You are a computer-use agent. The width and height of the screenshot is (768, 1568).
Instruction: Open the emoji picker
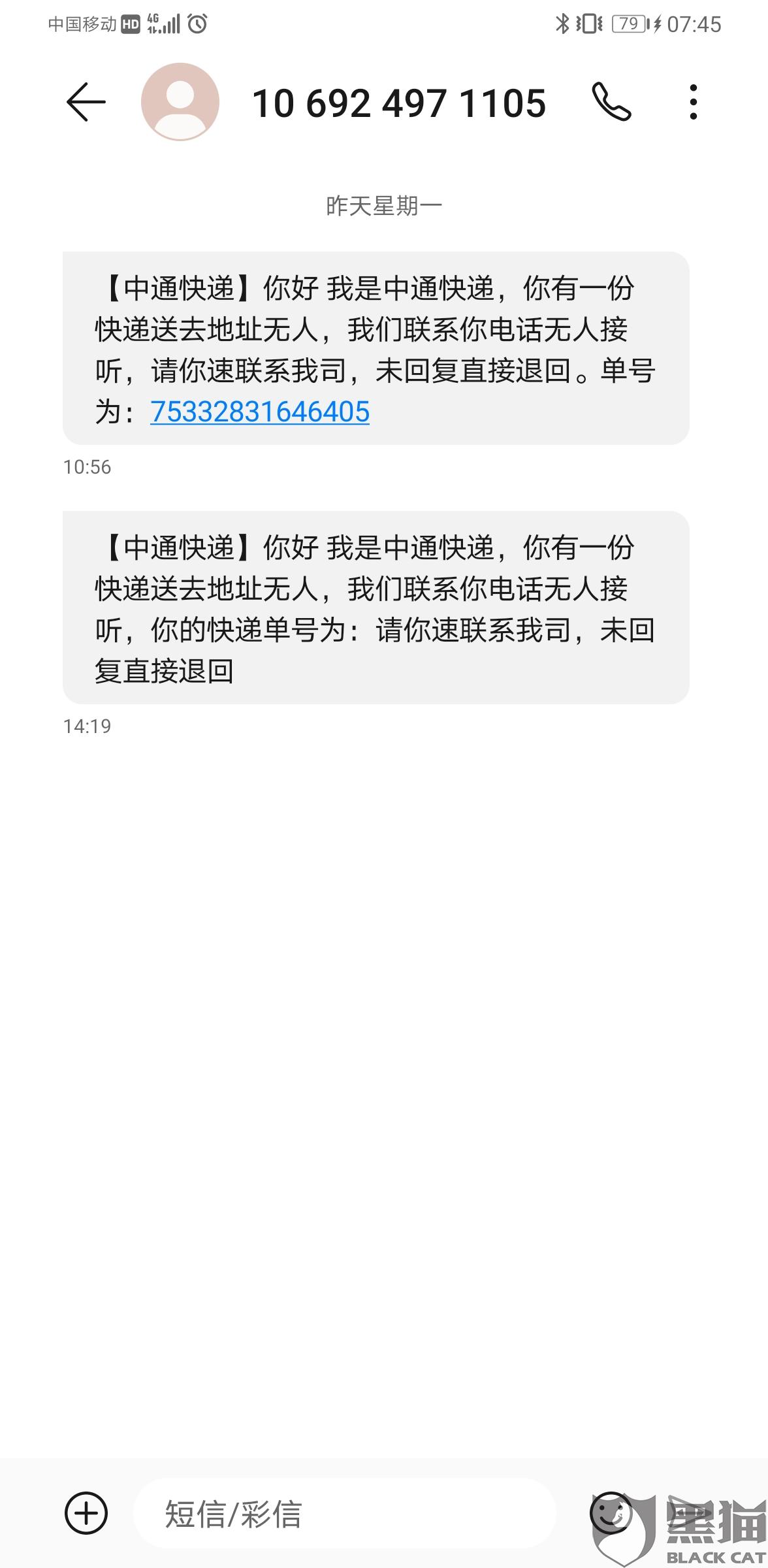click(609, 1512)
